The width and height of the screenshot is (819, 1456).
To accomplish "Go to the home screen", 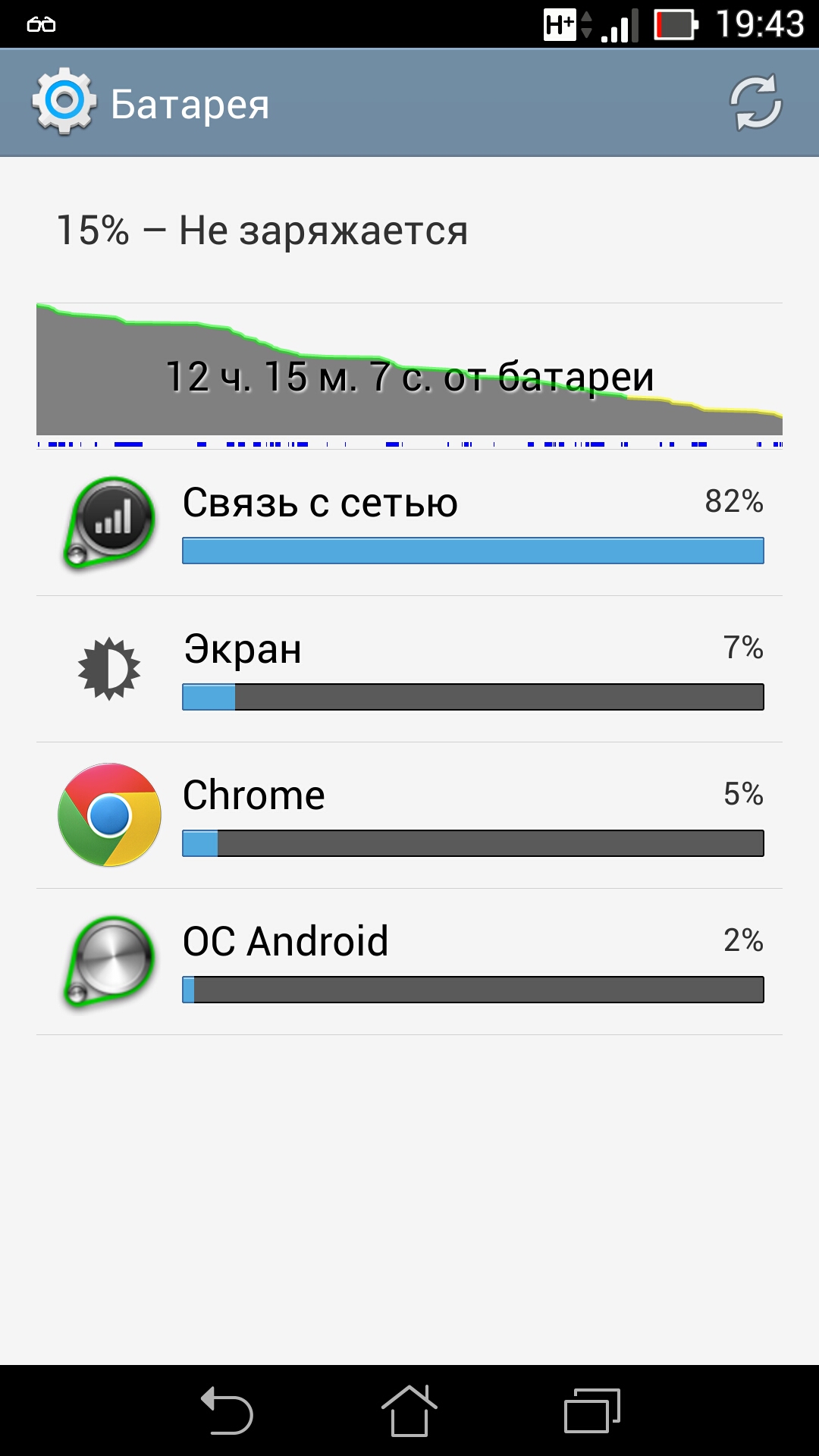I will [x=409, y=1410].
